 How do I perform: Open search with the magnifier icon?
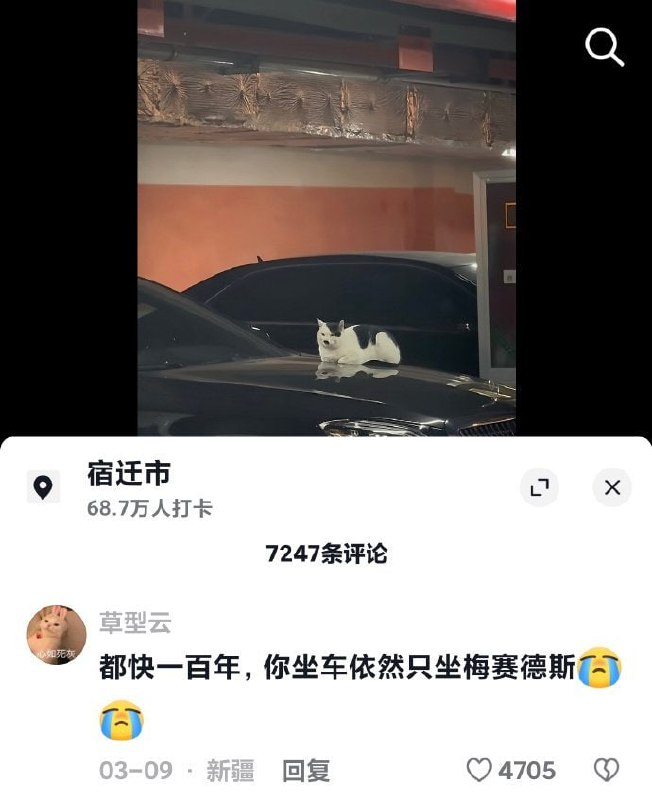[604, 47]
